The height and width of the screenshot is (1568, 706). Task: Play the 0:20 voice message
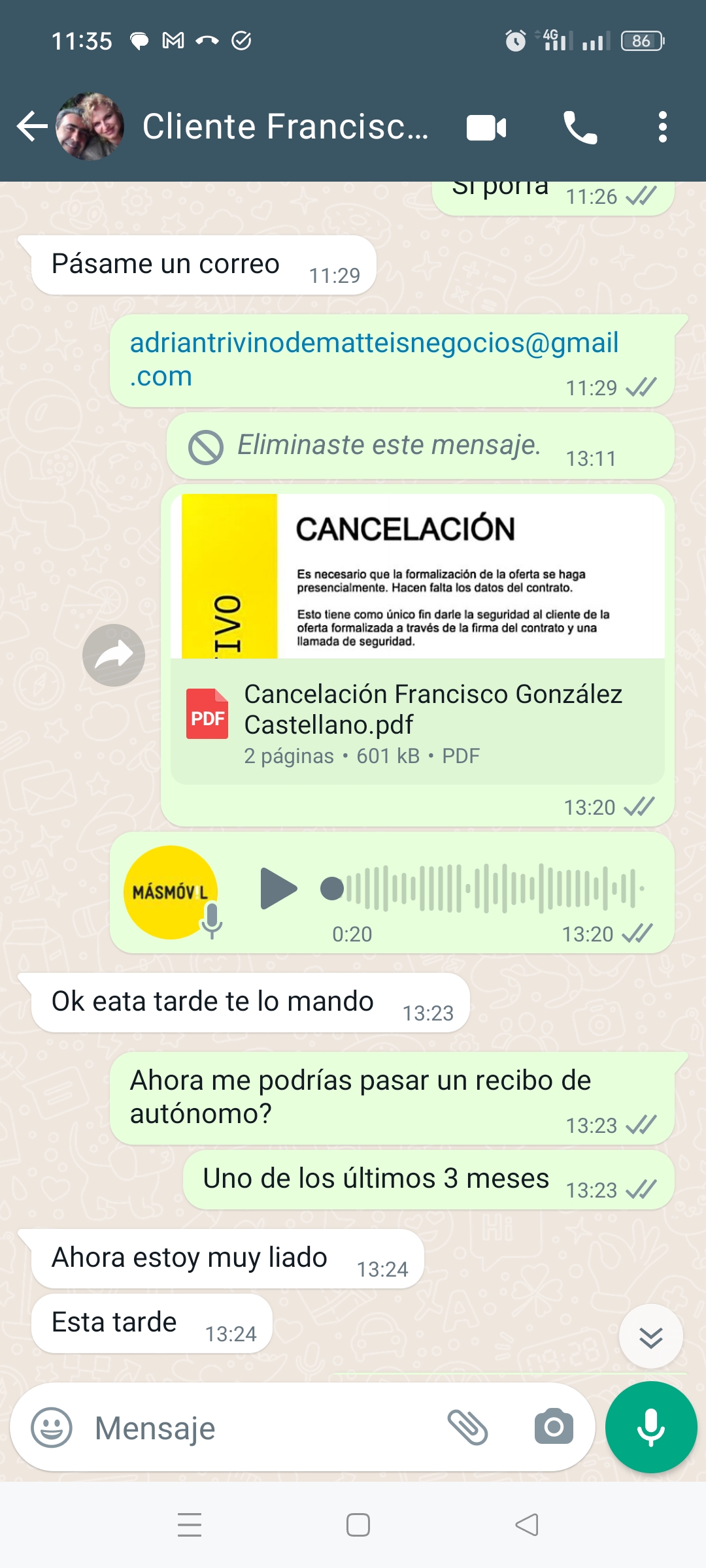(x=278, y=889)
